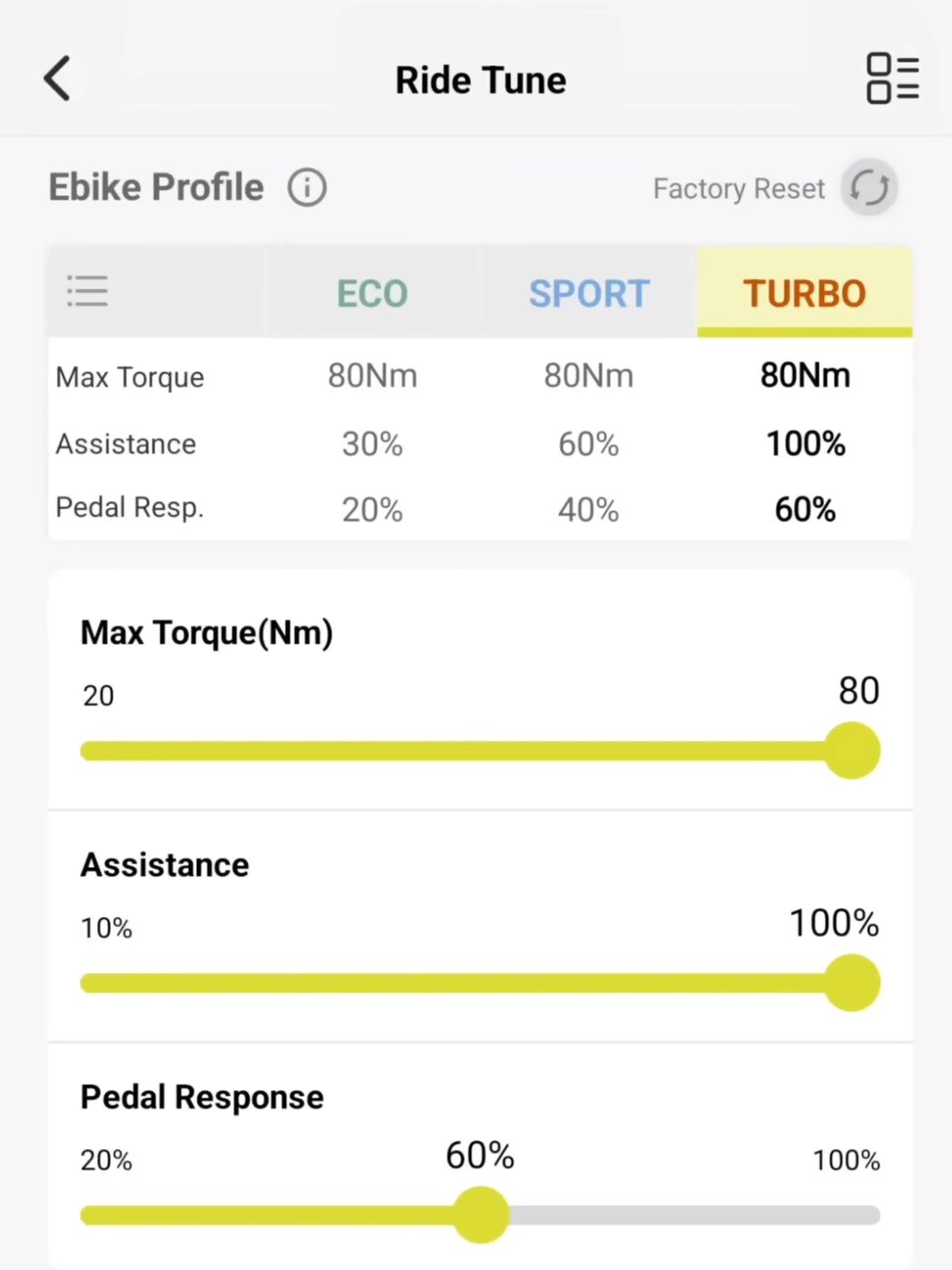Viewport: 952px width, 1270px height.
Task: Open the profile list icon beside ECO
Action: (x=88, y=292)
